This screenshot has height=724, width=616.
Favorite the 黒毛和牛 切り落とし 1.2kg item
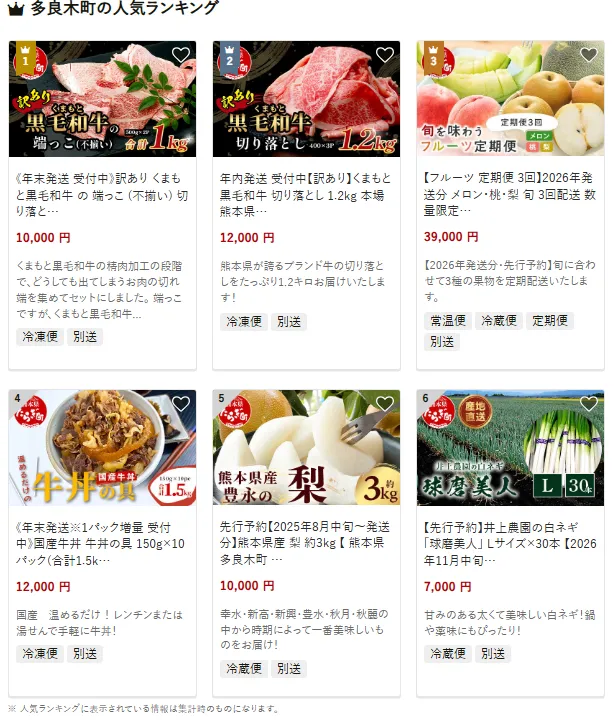pyautogui.click(x=384, y=55)
